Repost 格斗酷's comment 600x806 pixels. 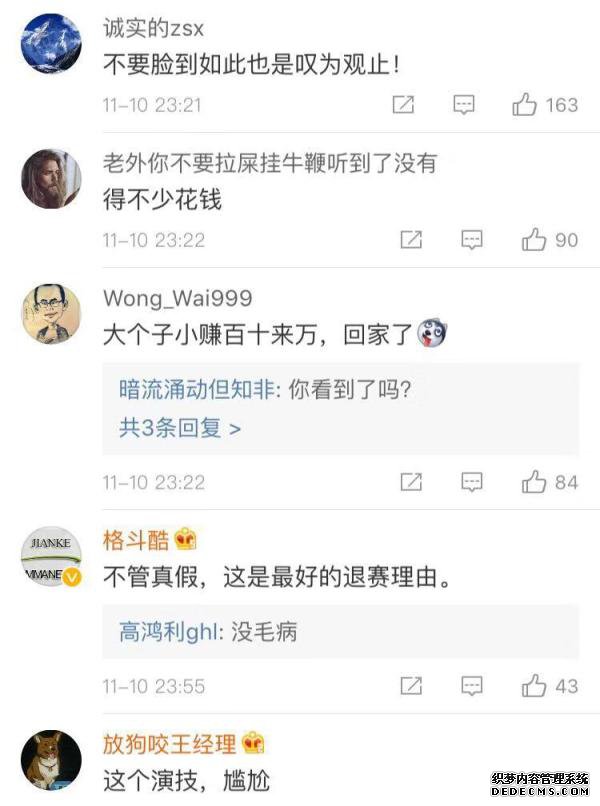coord(411,686)
